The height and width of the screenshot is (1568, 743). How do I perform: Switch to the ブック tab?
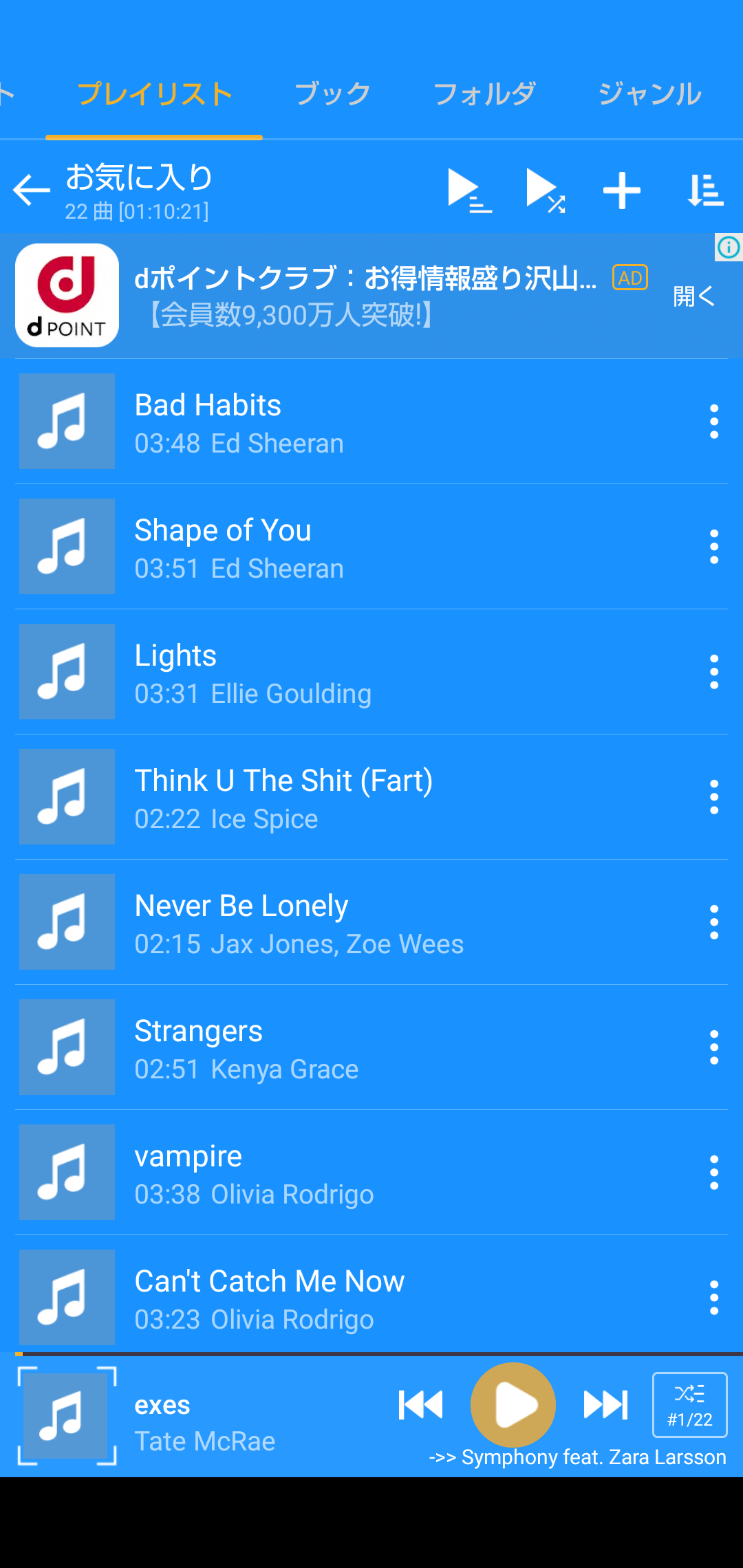(333, 94)
